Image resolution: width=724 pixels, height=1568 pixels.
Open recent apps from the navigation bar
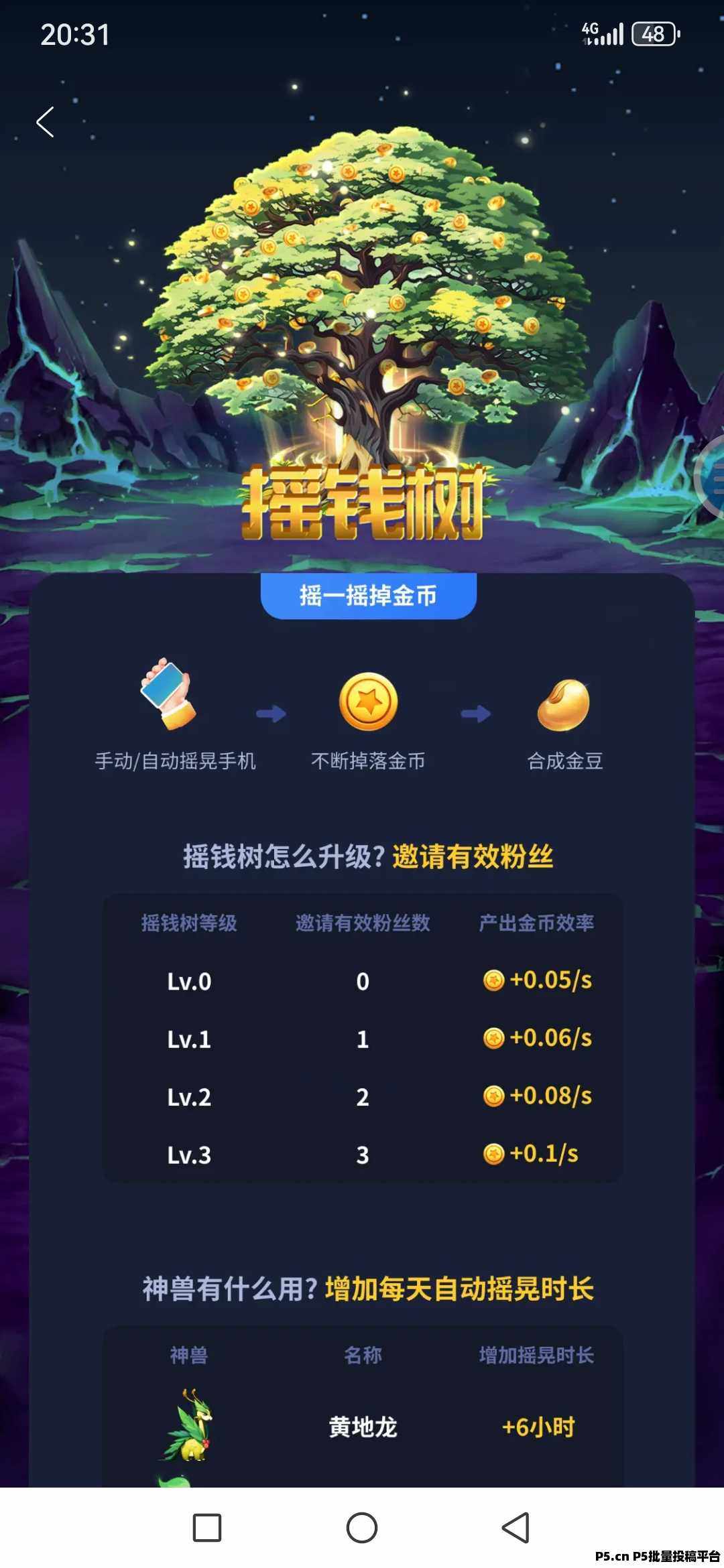point(207,1528)
